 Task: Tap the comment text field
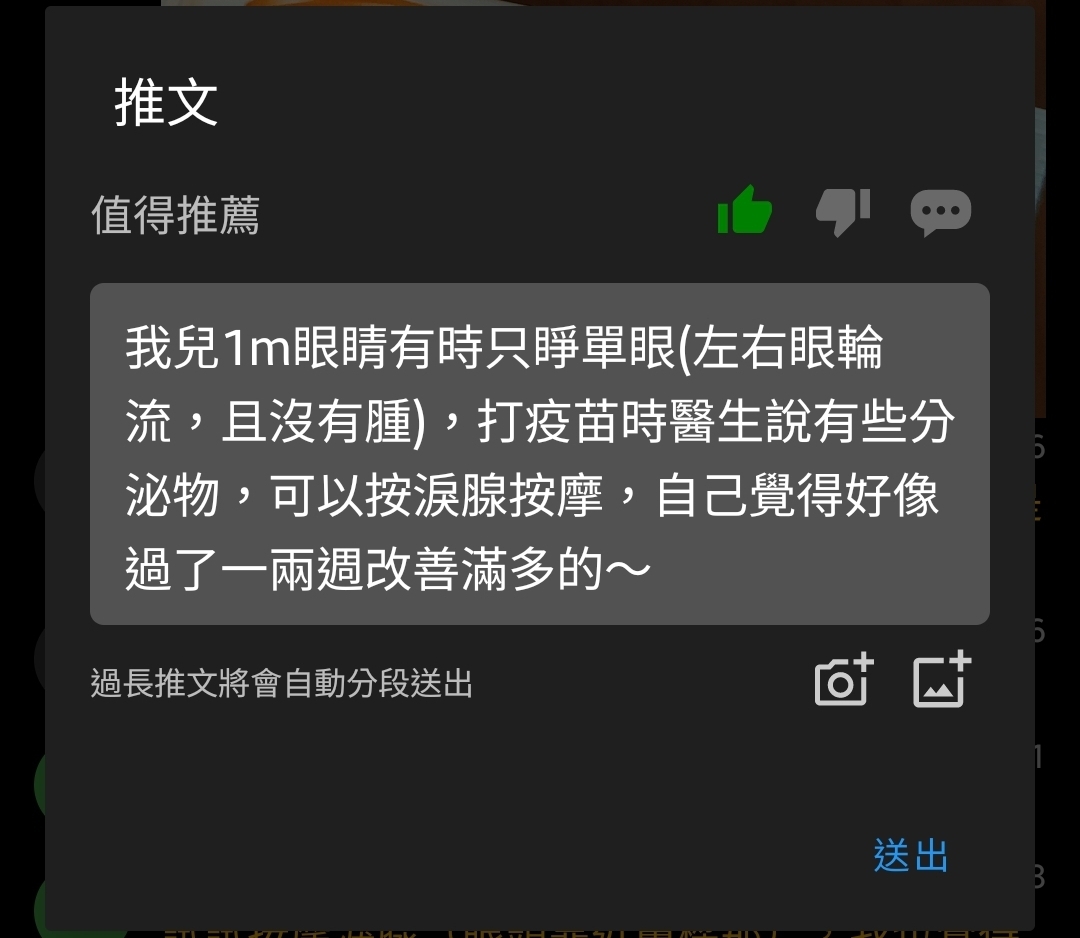540,454
